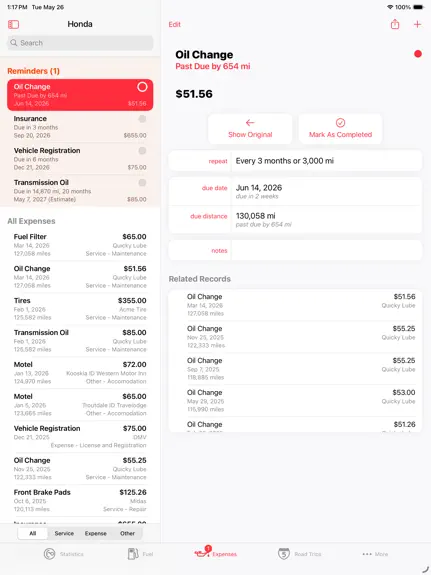Viewport: 431px width, 575px height.
Task: Filter expenses by Service
Action: 64,533
